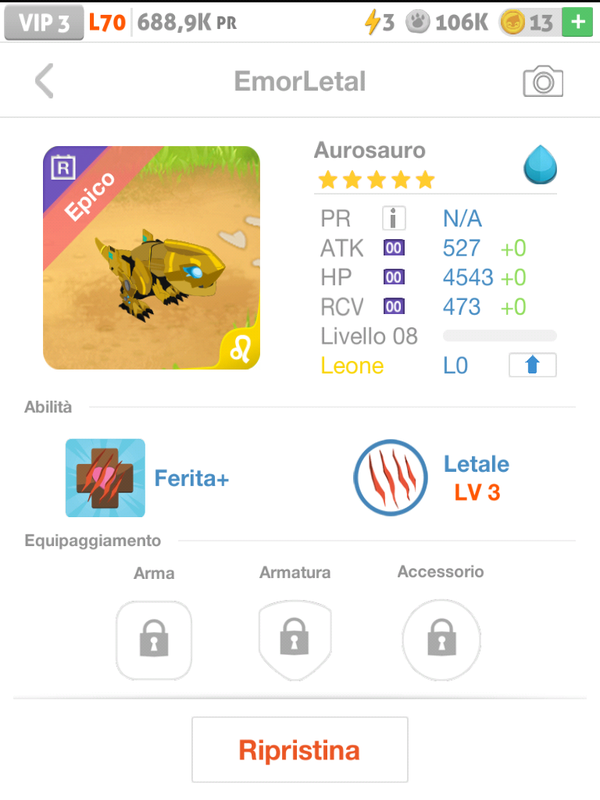Image resolution: width=600 pixels, height=800 pixels.
Task: Take a screenshot with the camera icon
Action: 543,82
